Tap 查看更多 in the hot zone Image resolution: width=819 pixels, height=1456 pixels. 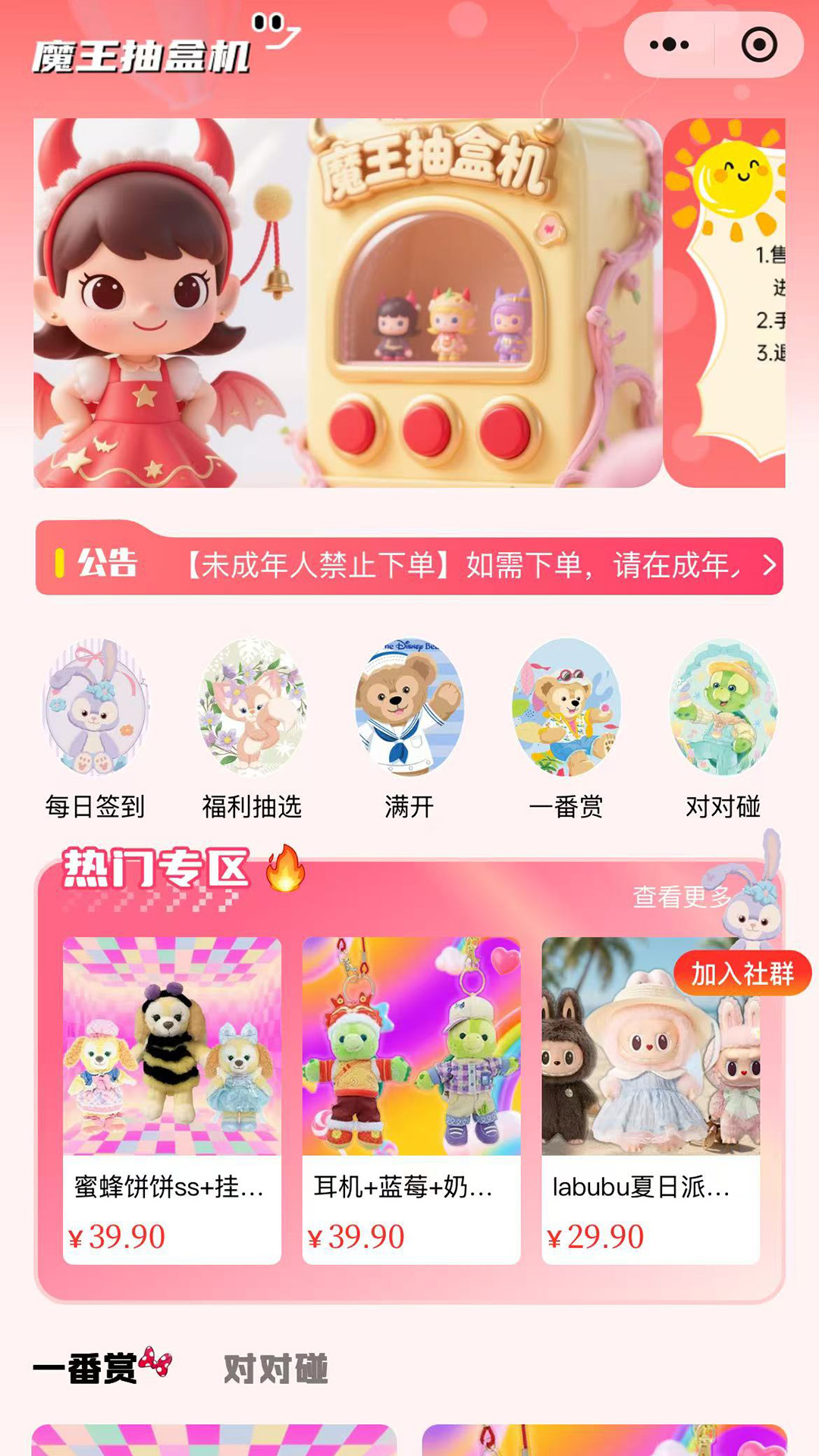pyautogui.click(x=681, y=897)
